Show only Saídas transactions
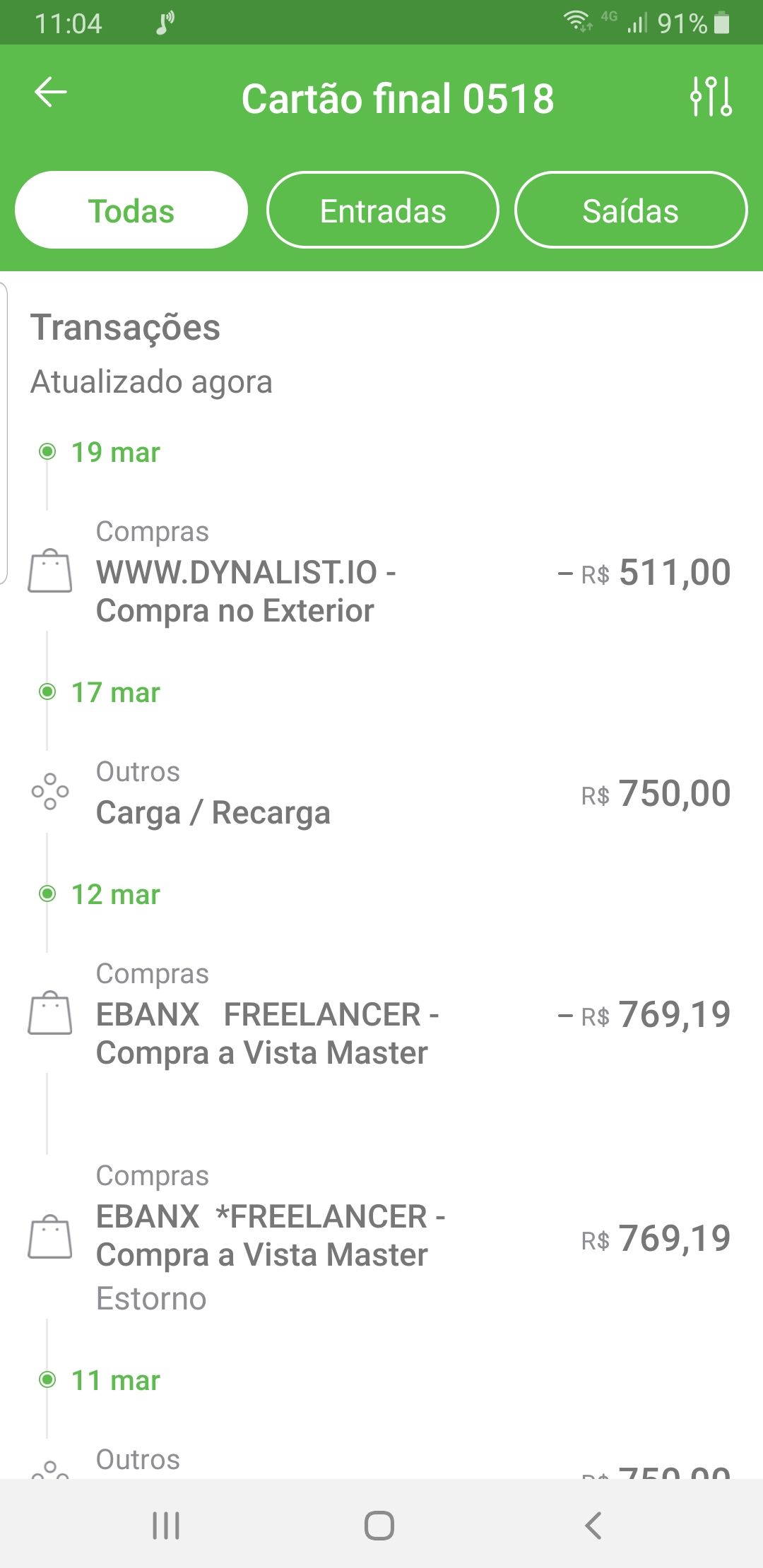The image size is (763, 1568). [x=630, y=210]
